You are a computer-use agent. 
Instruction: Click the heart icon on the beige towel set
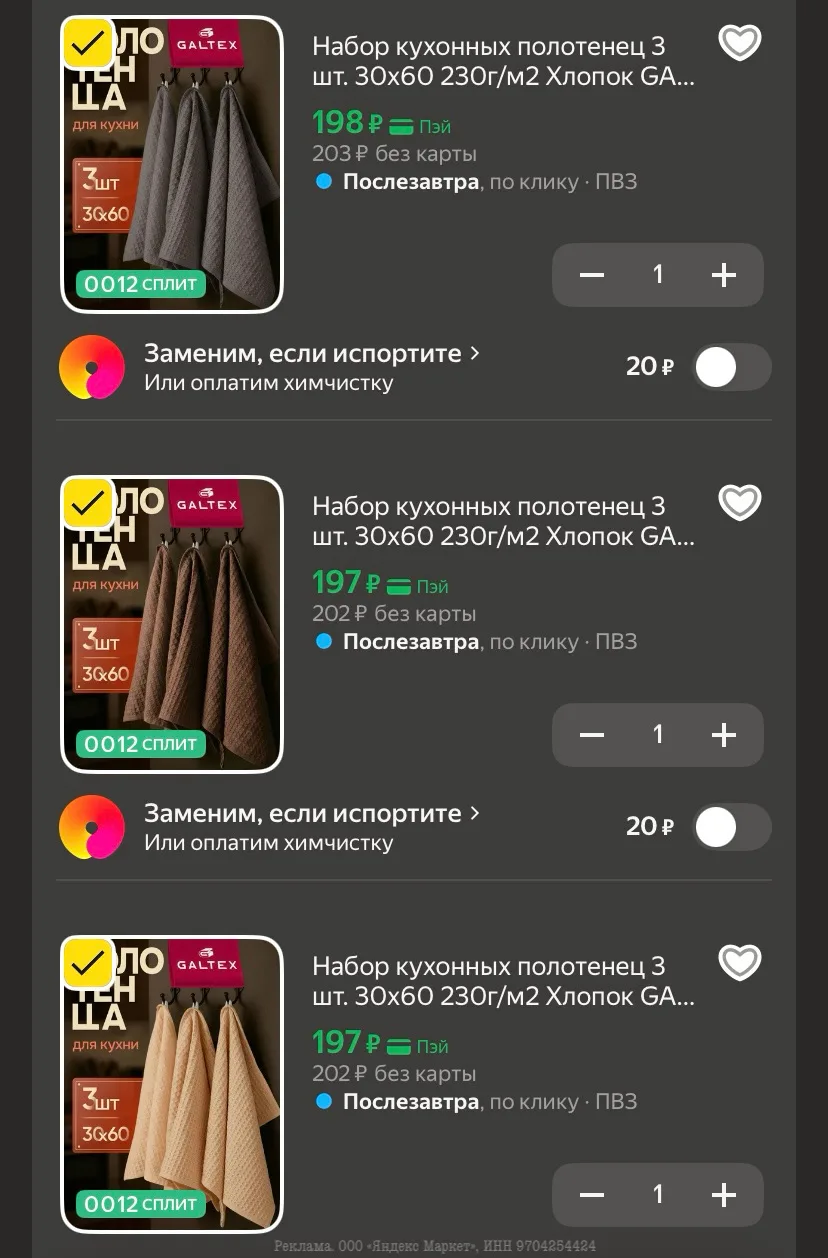pyautogui.click(x=739, y=963)
